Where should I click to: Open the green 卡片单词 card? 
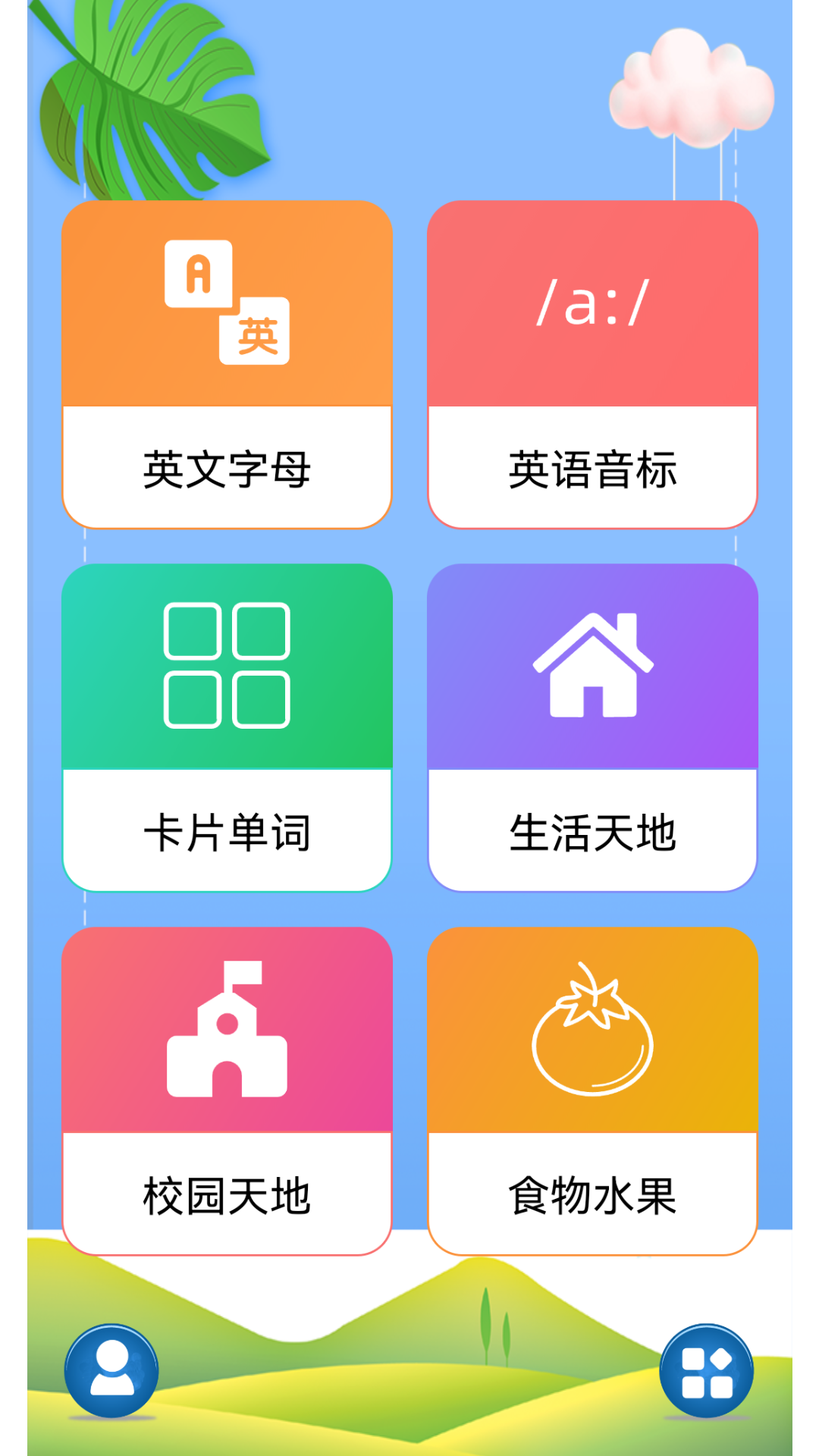coord(228,724)
